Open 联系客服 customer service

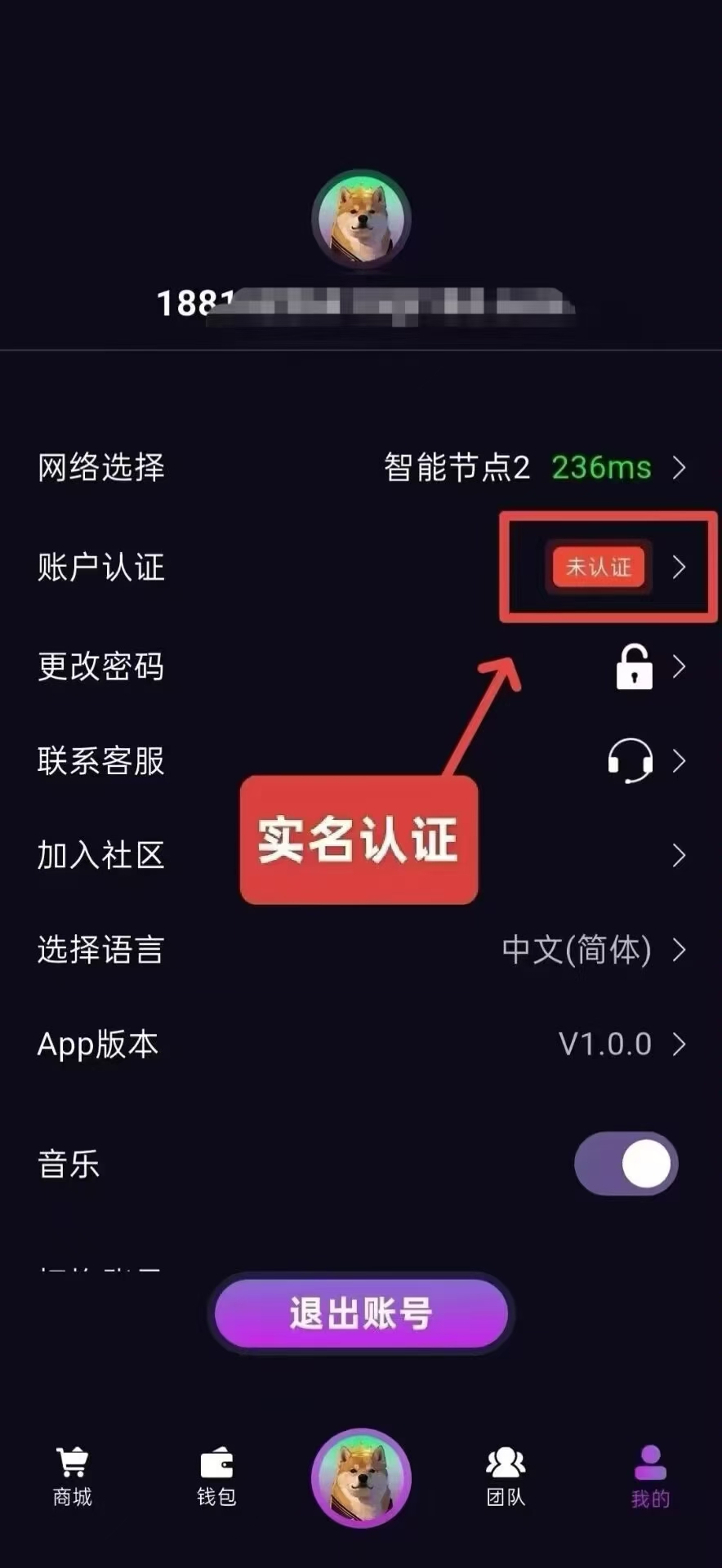click(x=359, y=761)
